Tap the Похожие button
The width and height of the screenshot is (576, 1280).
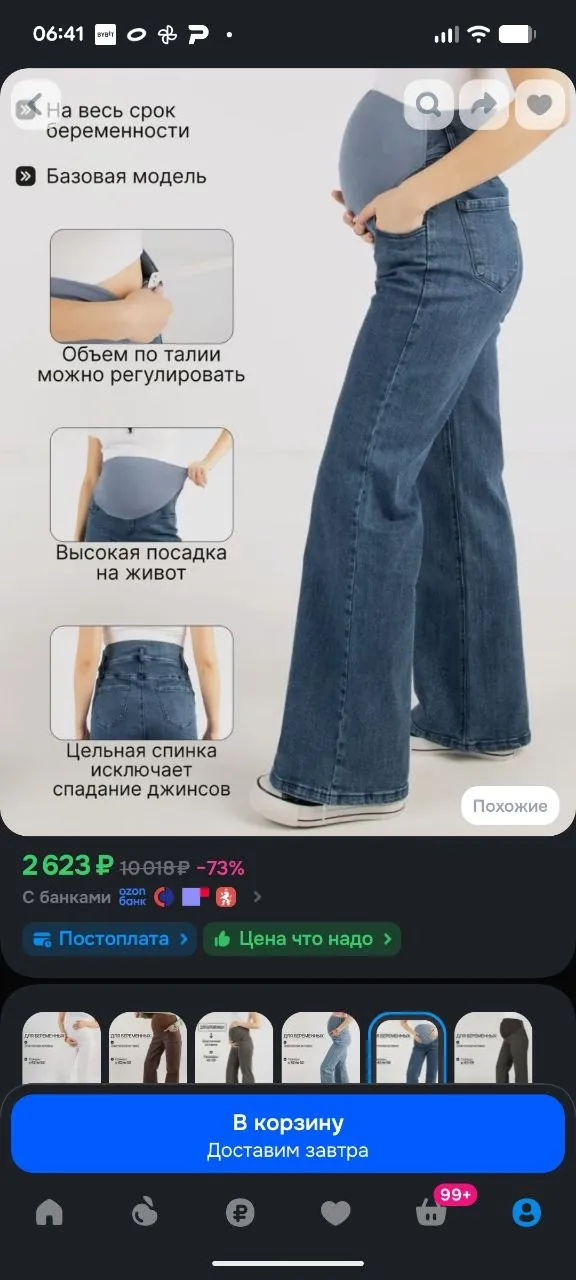point(510,806)
